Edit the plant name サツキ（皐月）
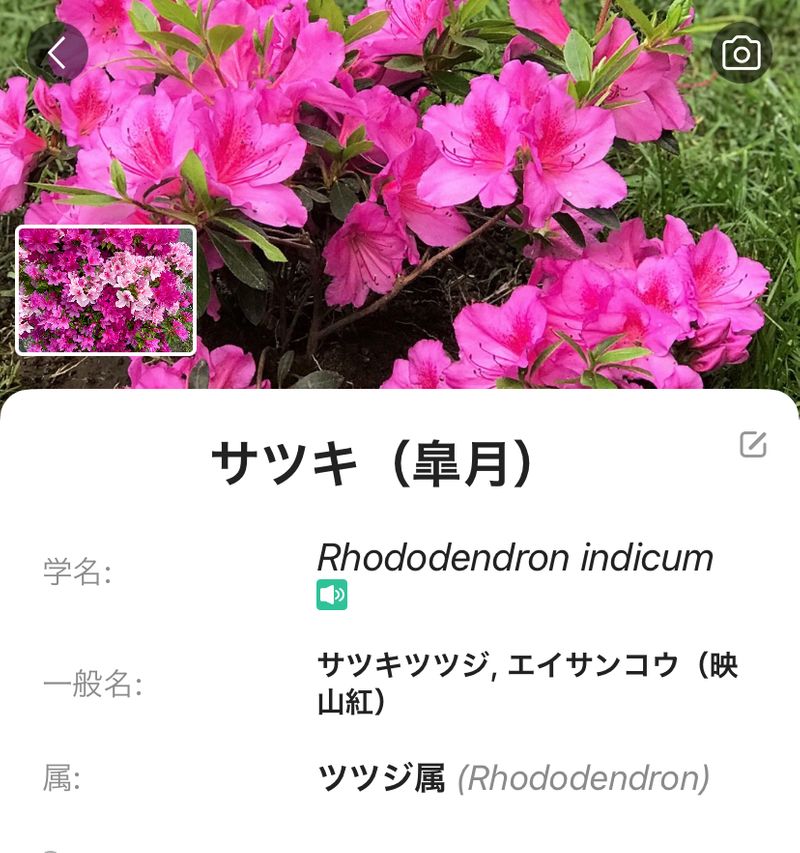 coord(752,445)
